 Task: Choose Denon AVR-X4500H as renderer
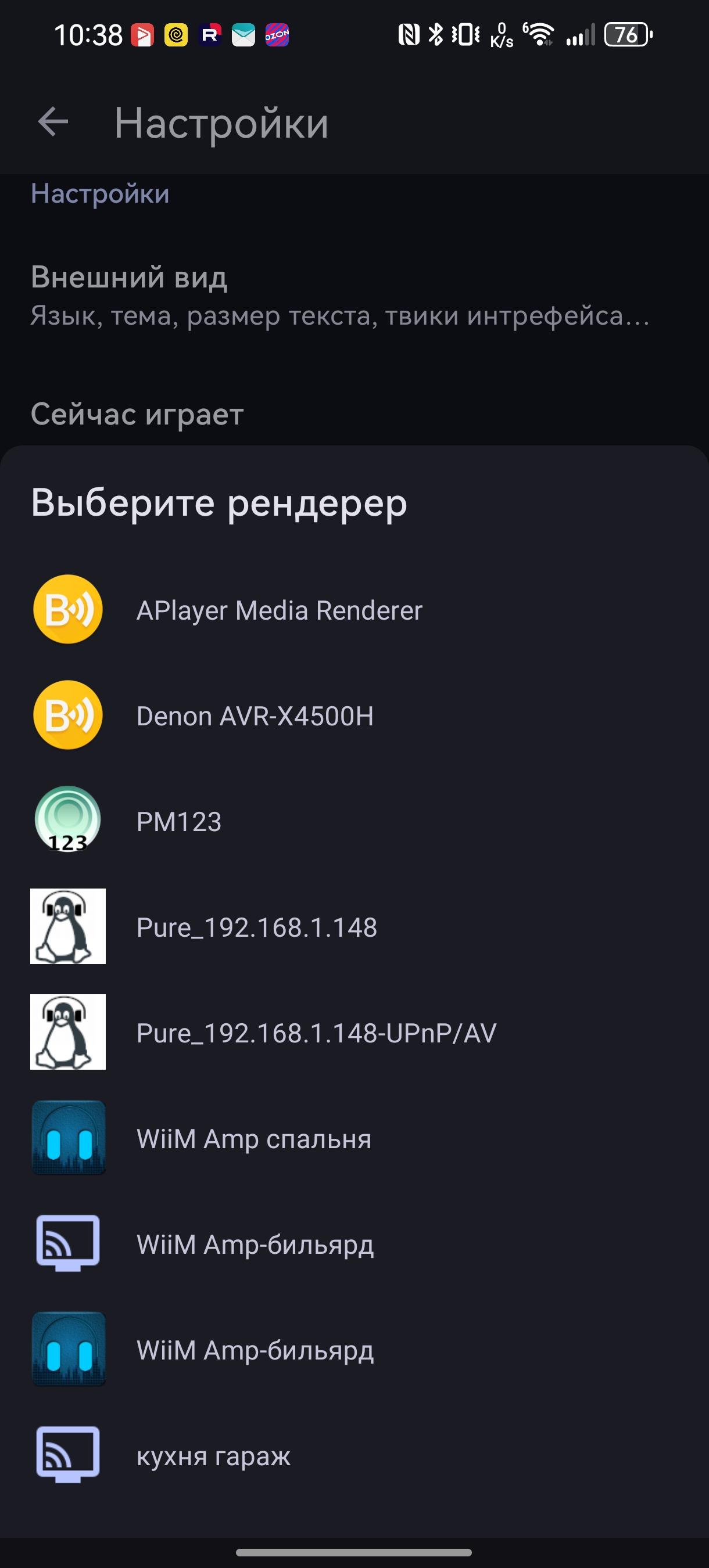[354, 715]
